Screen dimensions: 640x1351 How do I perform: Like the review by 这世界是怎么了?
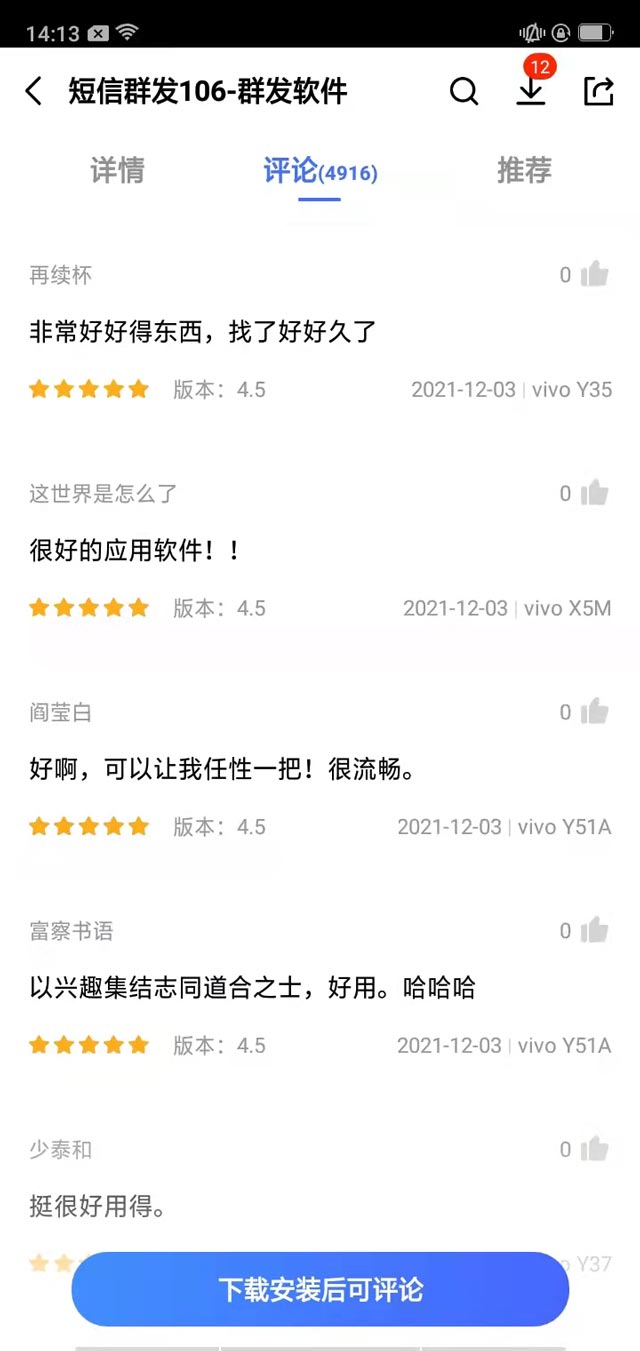[x=594, y=493]
